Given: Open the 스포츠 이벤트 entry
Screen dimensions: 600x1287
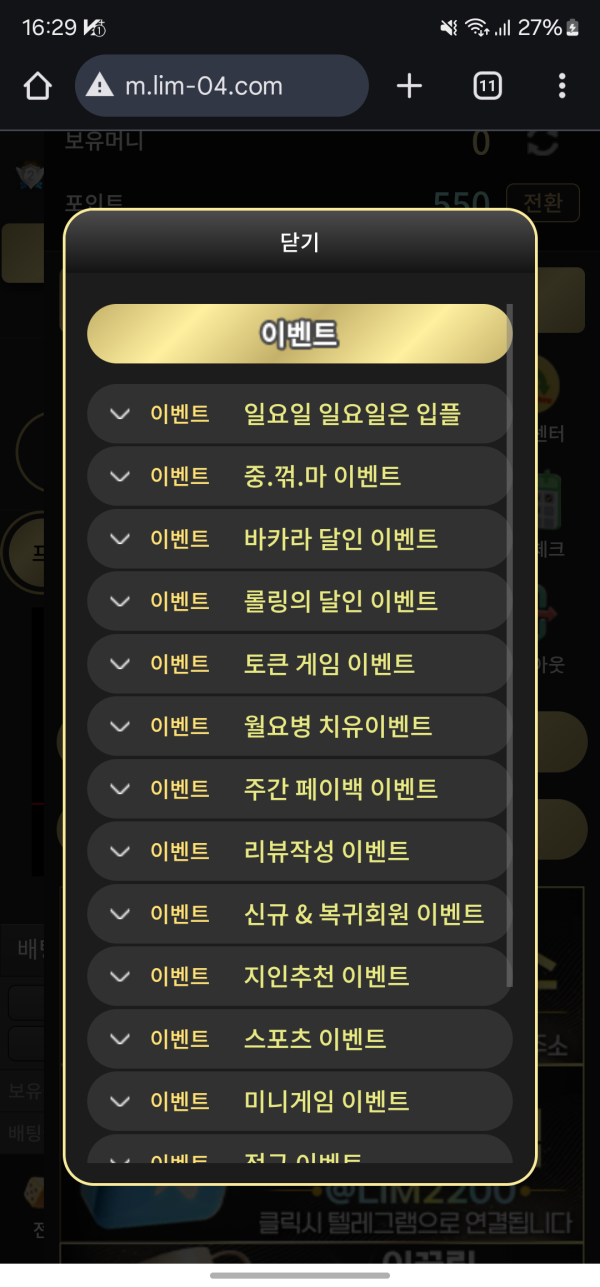Looking at the screenshot, I should tap(299, 1039).
